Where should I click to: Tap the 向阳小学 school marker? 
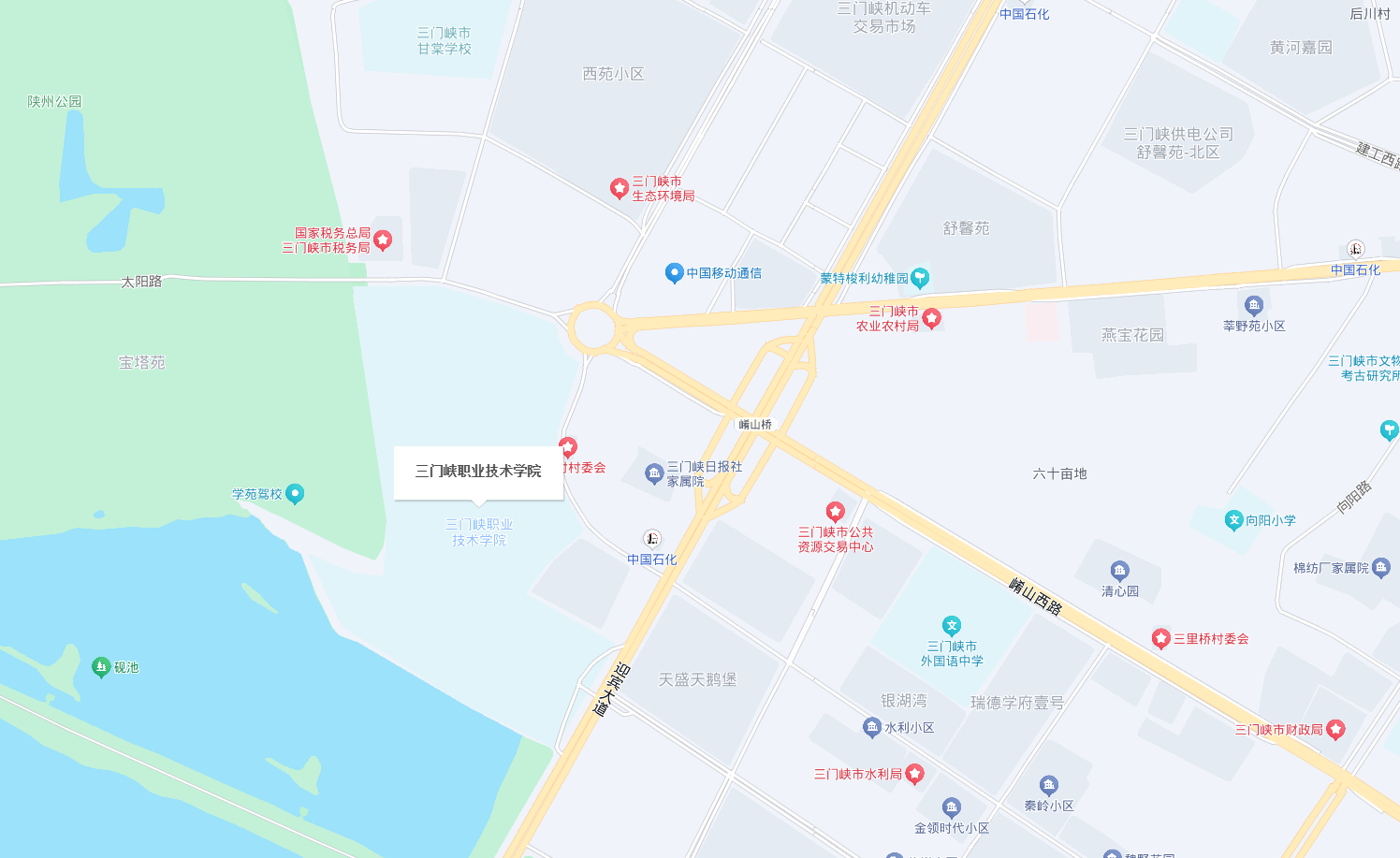pos(1234,519)
